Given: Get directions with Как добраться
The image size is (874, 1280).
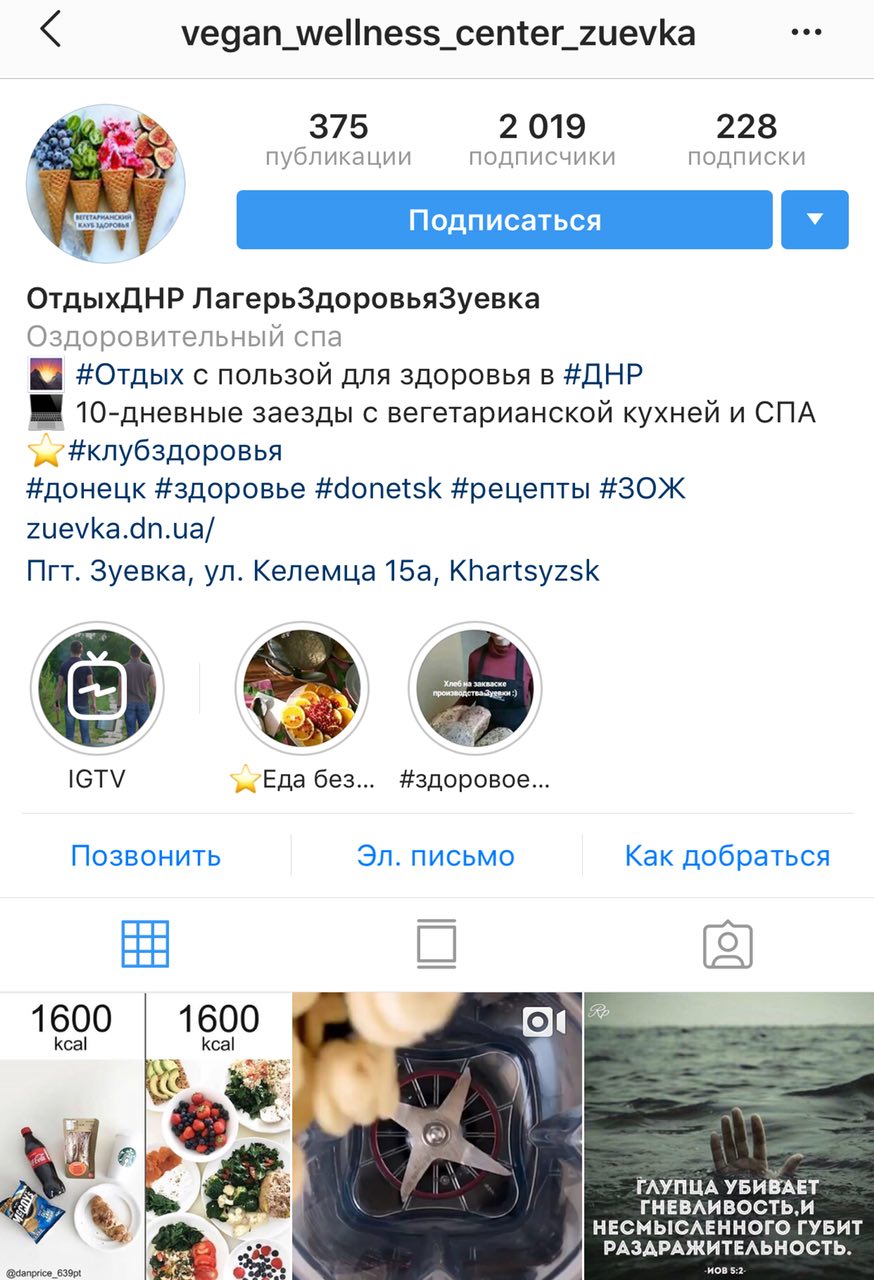Looking at the screenshot, I should (x=727, y=856).
